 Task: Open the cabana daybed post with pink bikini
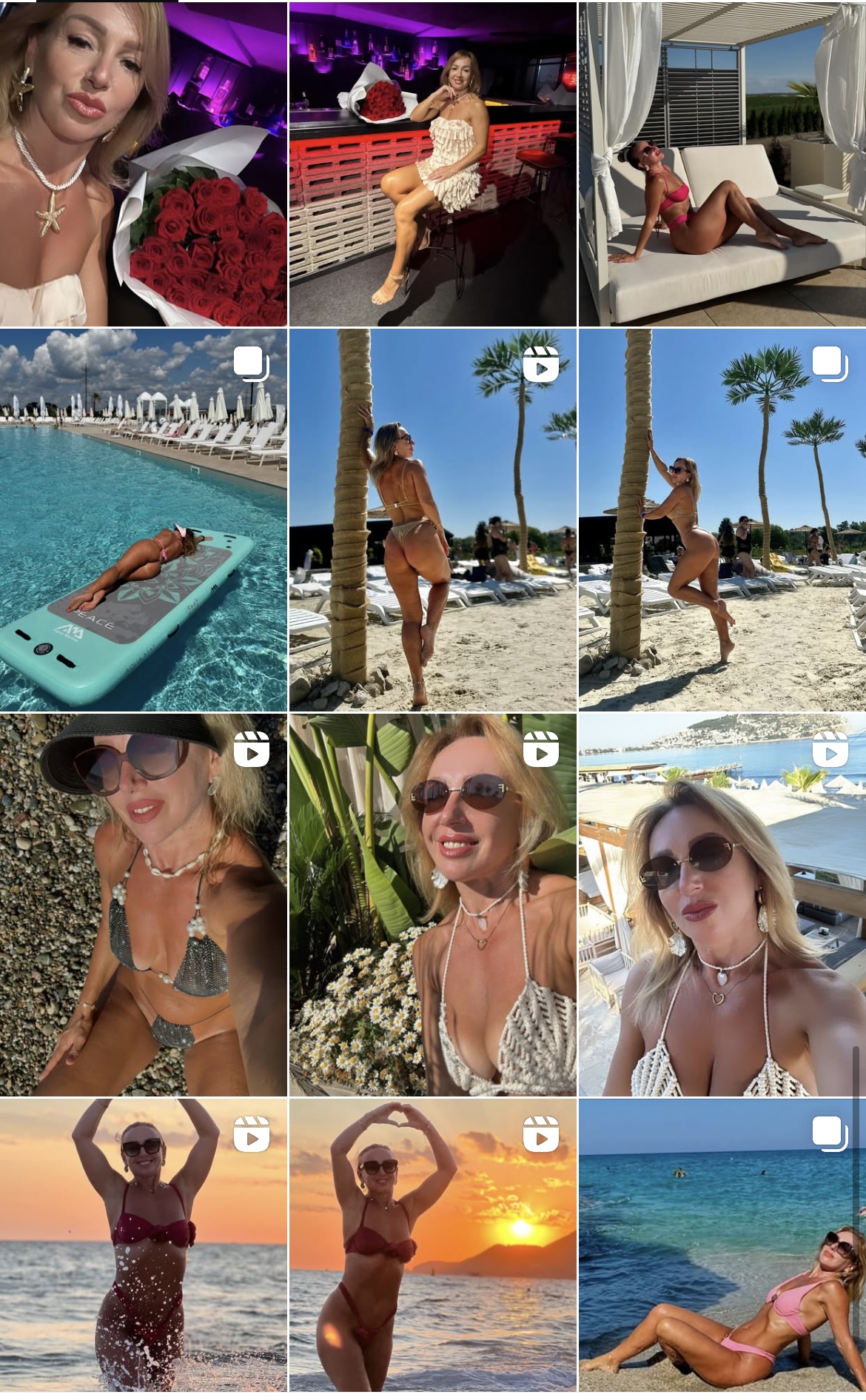[722, 164]
